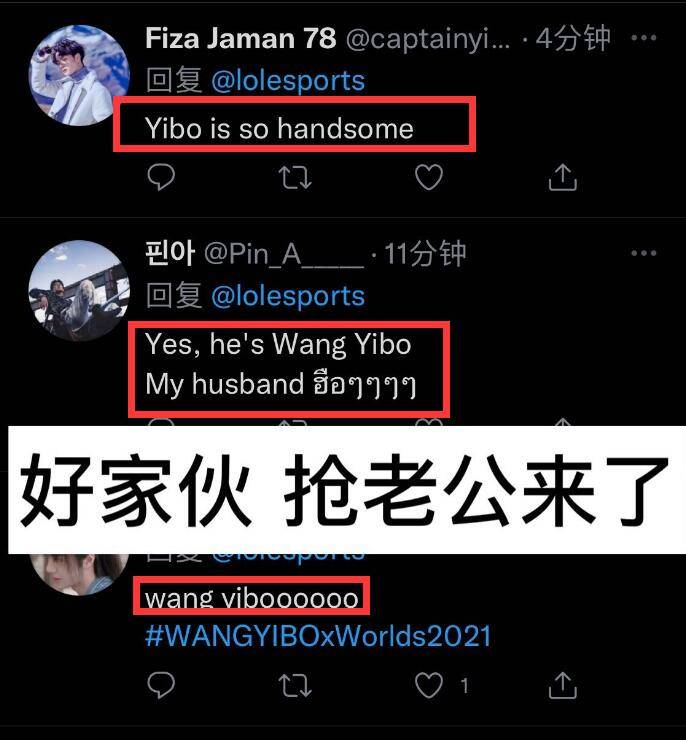The height and width of the screenshot is (740, 686).
Task: Reply to Fiza Jaman 78's tweet
Action: pyautogui.click(x=161, y=177)
